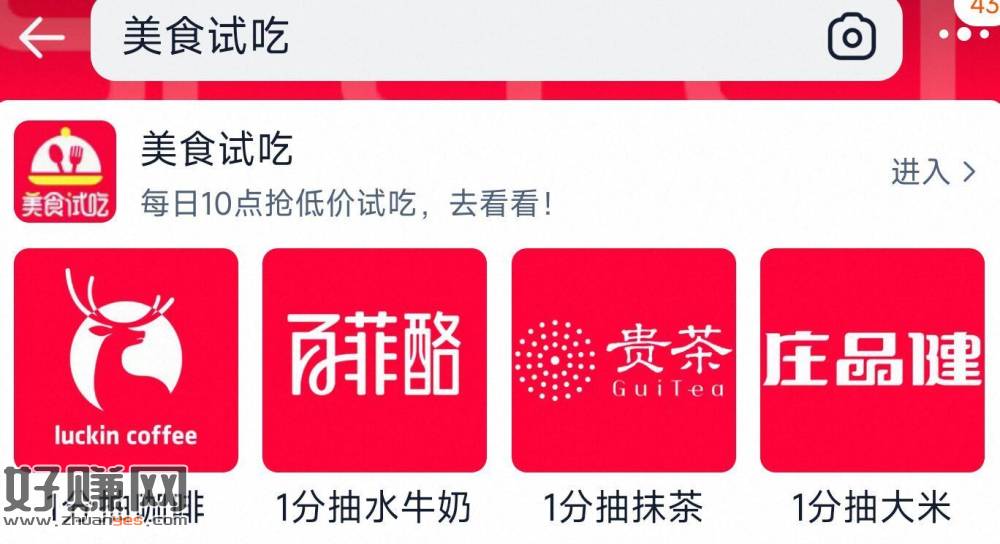Image resolution: width=1000 pixels, height=544 pixels.
Task: Tap the 美食试吃 search field
Action: coord(450,38)
